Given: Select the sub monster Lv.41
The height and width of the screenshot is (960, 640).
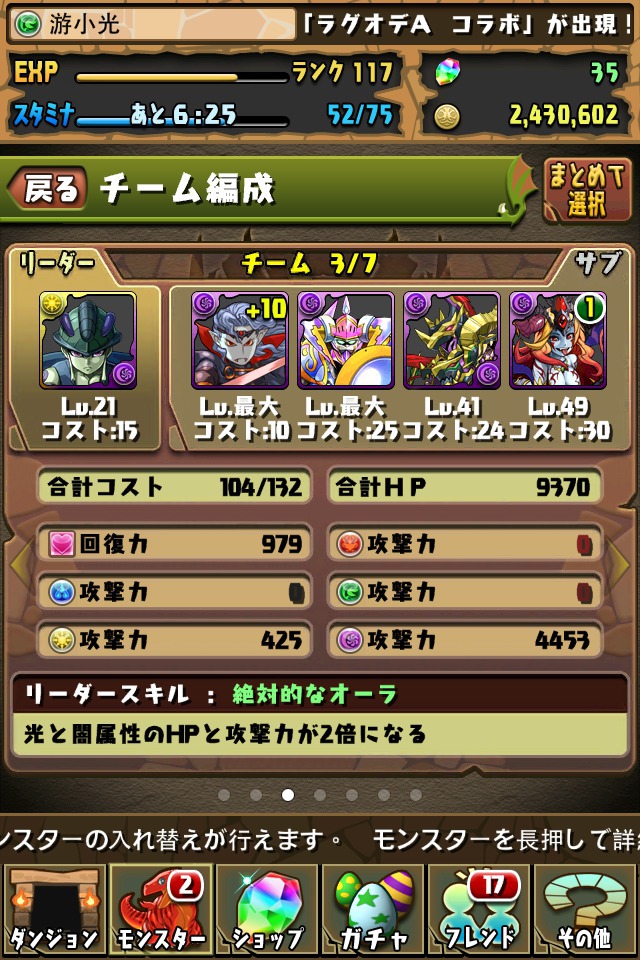Looking at the screenshot, I should click(451, 340).
